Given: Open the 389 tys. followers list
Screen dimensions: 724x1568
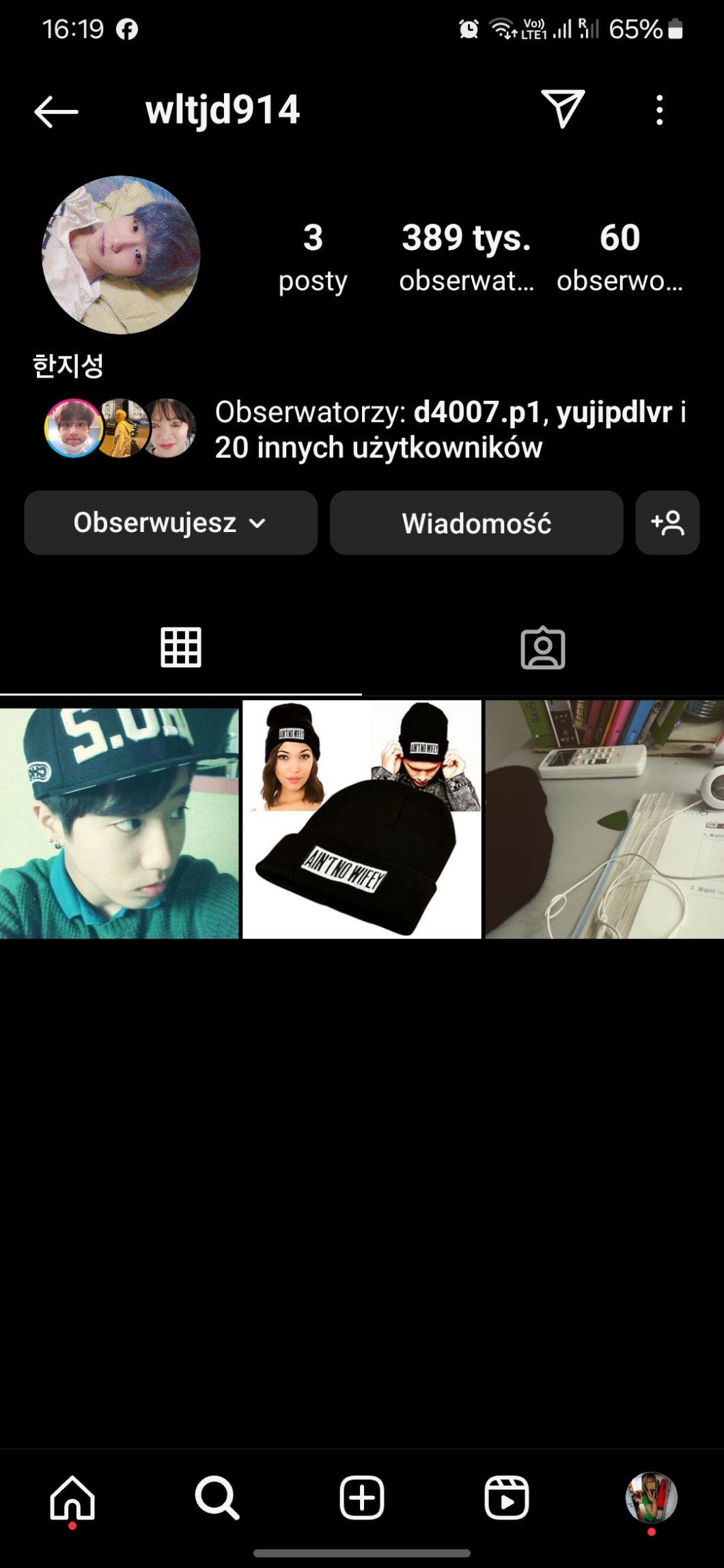Looking at the screenshot, I should [467, 256].
